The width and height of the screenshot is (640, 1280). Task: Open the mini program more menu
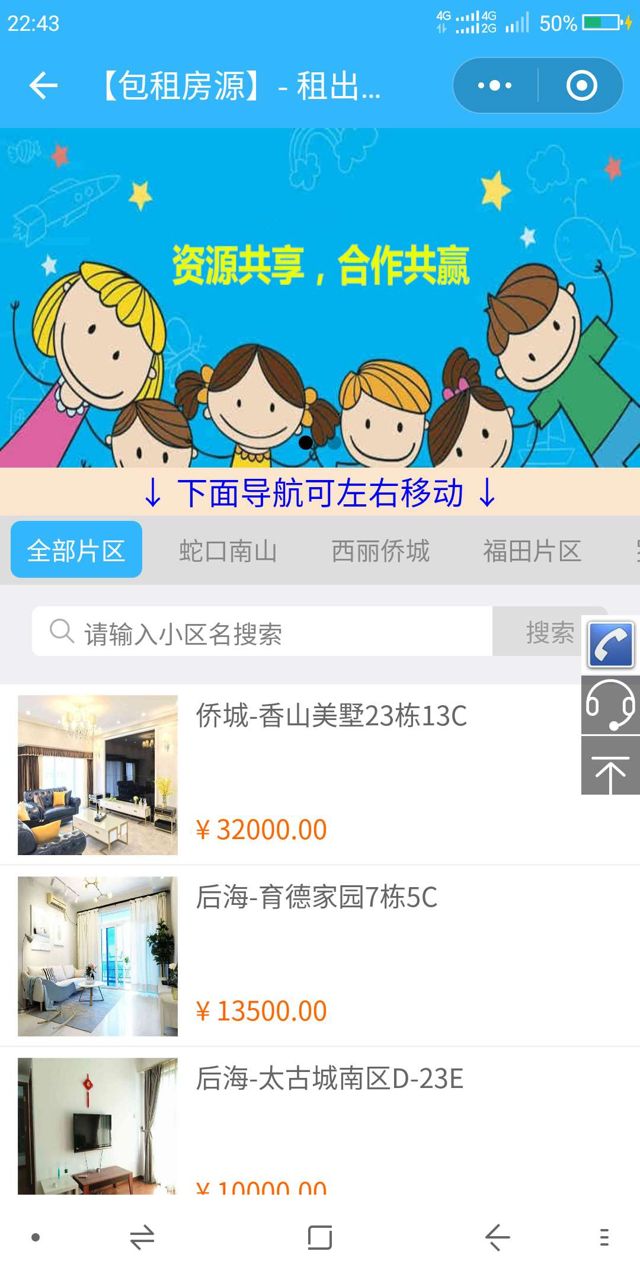pos(495,86)
